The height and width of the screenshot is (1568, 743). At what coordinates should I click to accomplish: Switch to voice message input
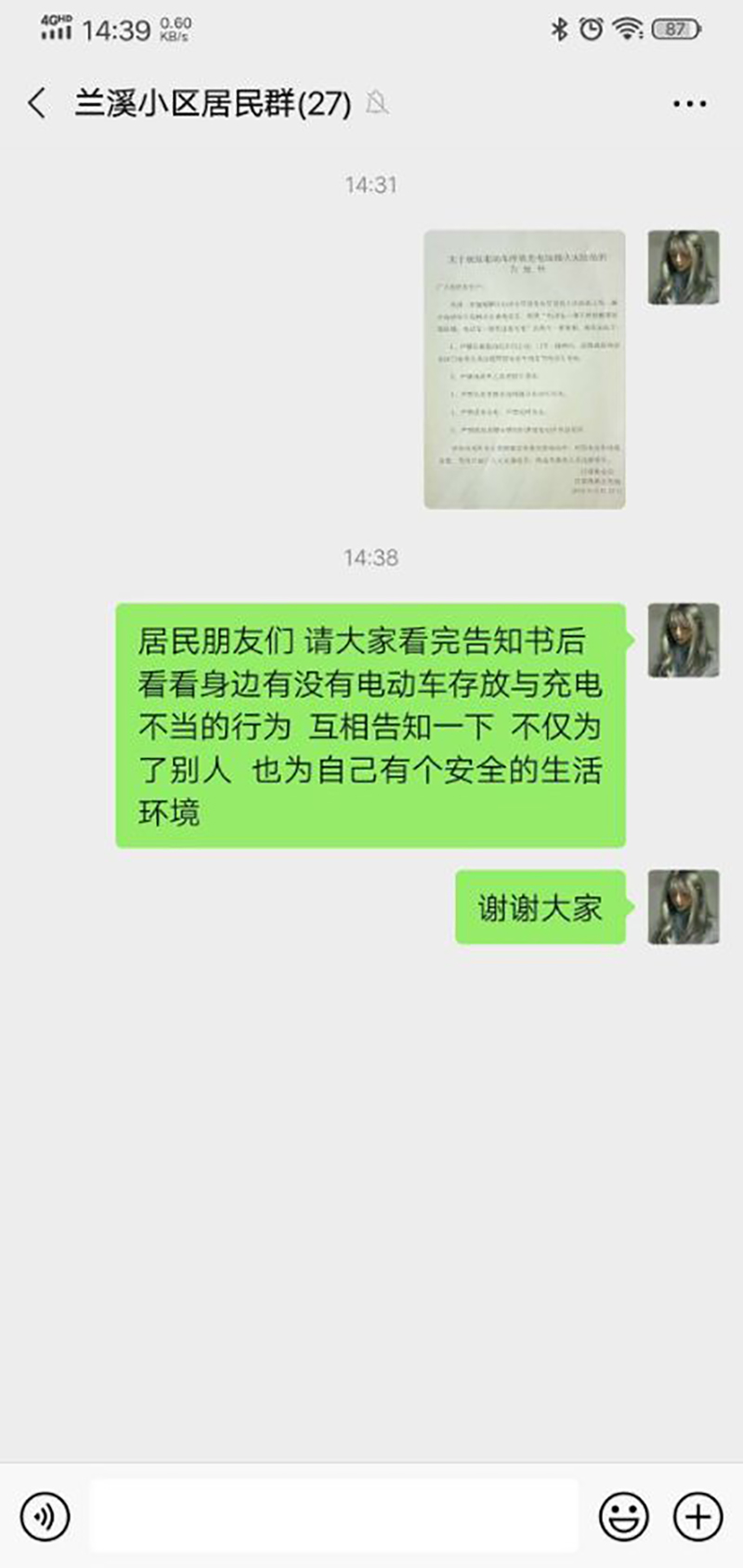click(x=44, y=1516)
